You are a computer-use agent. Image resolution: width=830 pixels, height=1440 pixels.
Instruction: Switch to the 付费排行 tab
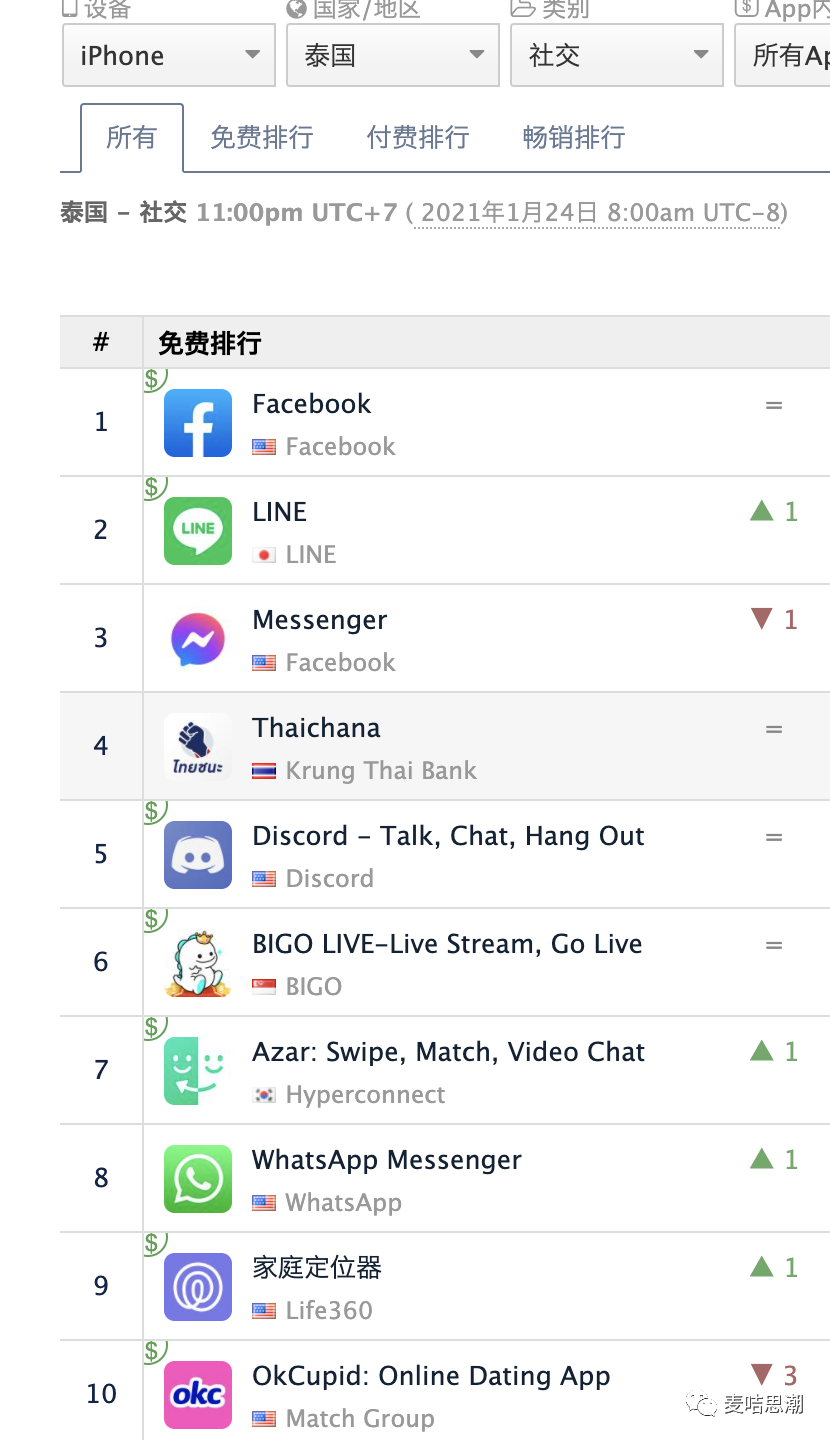(x=417, y=137)
